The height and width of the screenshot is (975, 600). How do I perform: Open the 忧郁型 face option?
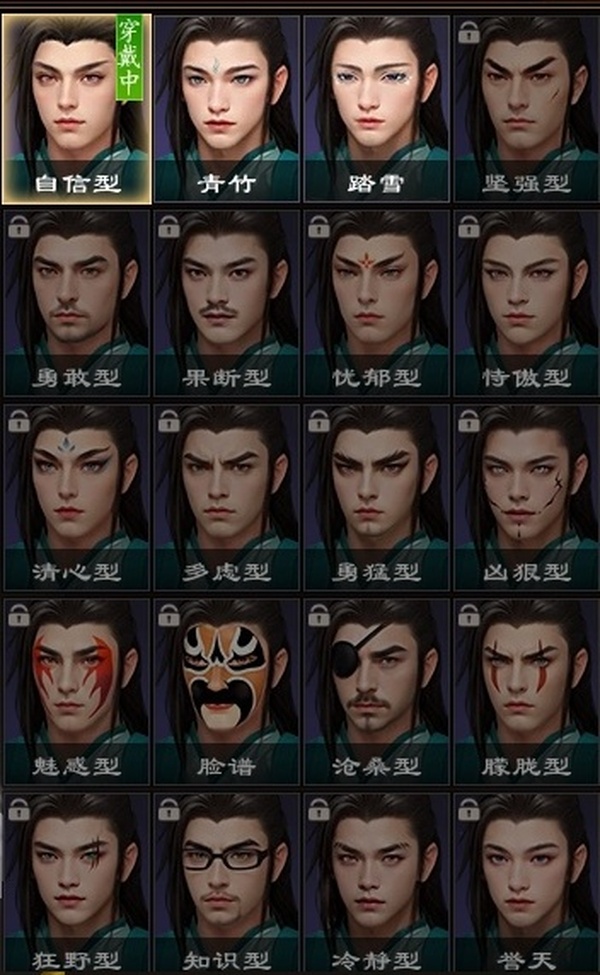[376, 302]
